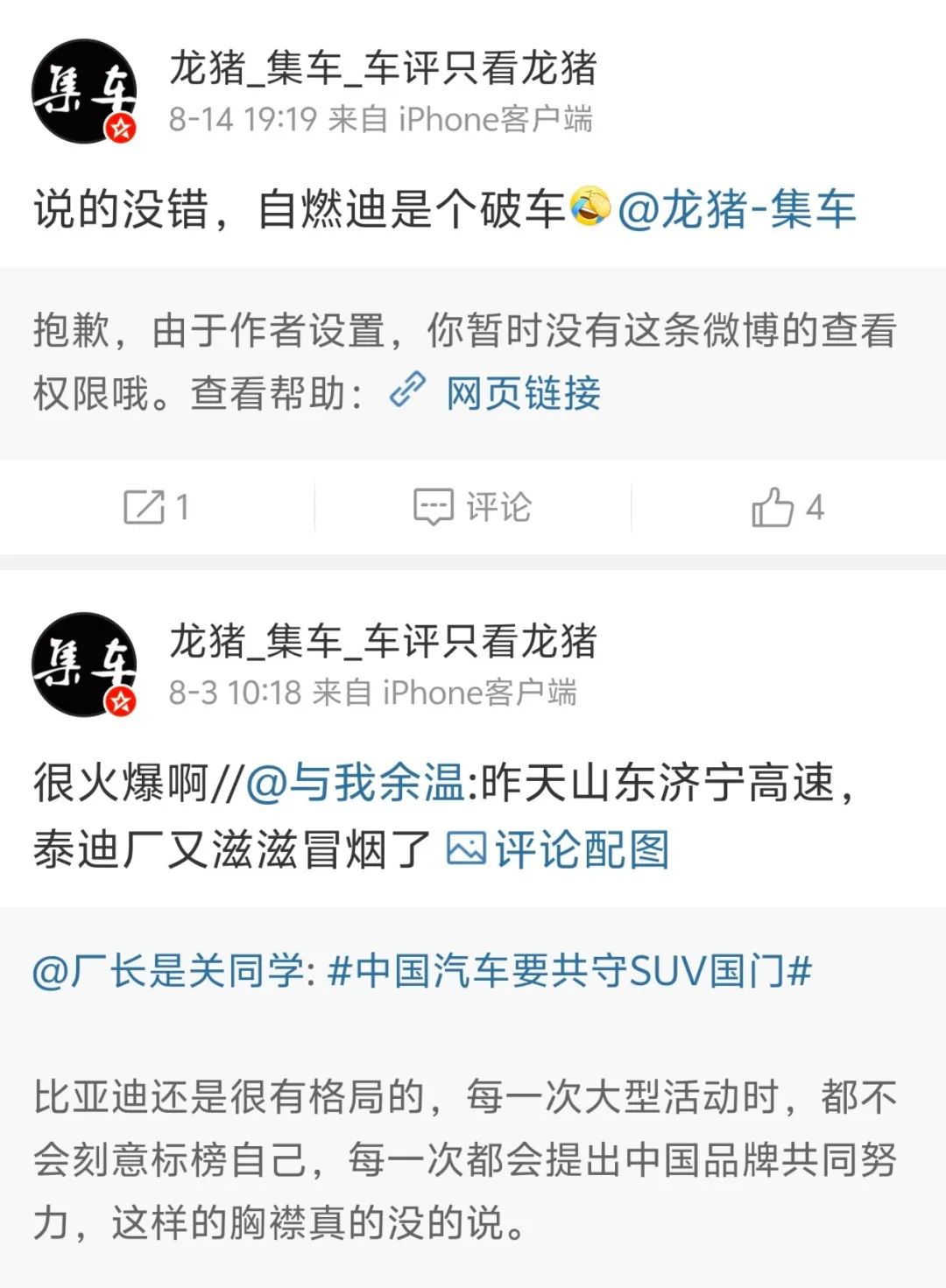
Task: Open the @厂长是关同学 profile
Action: 168,970
